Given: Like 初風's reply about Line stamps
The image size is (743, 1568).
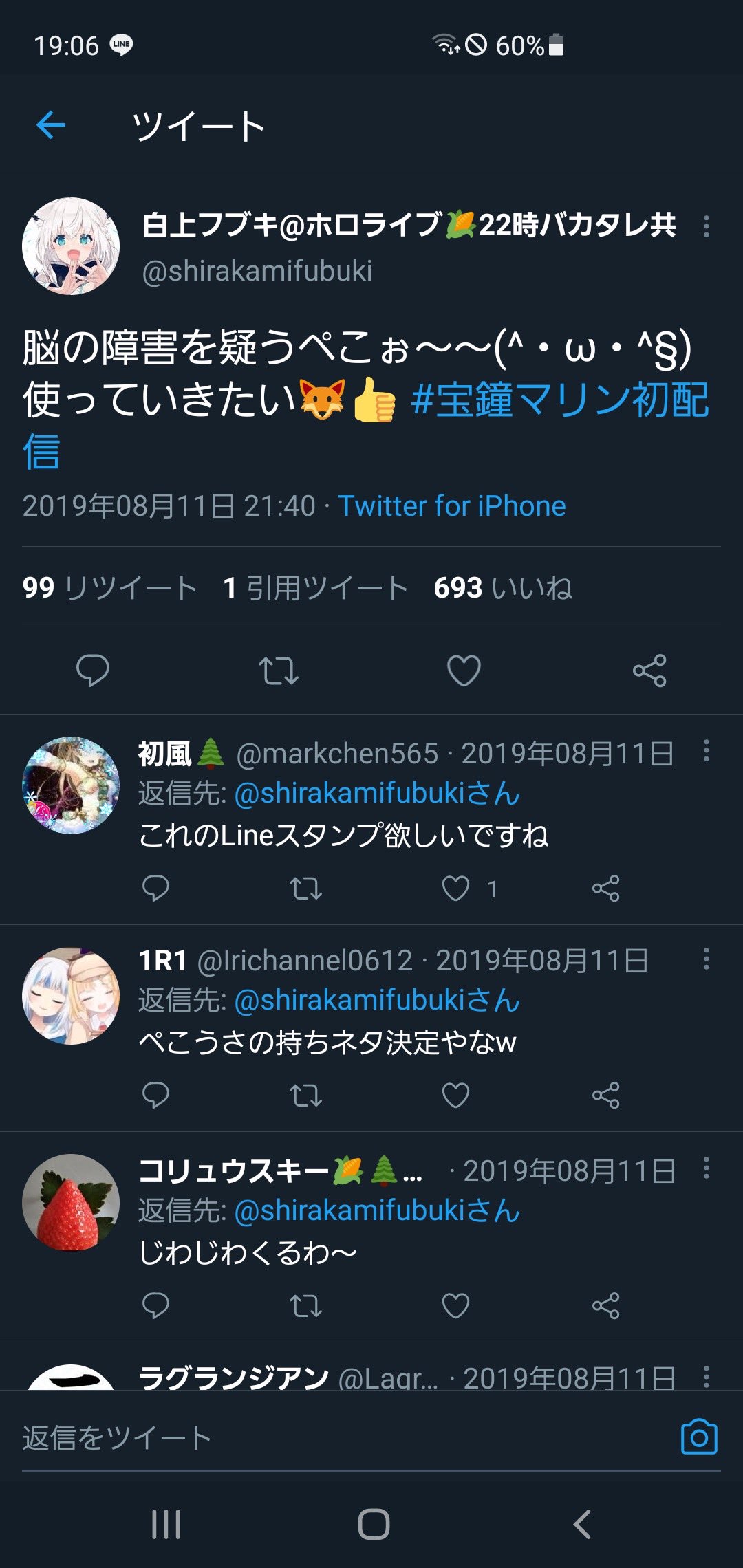Looking at the screenshot, I should click(x=455, y=889).
